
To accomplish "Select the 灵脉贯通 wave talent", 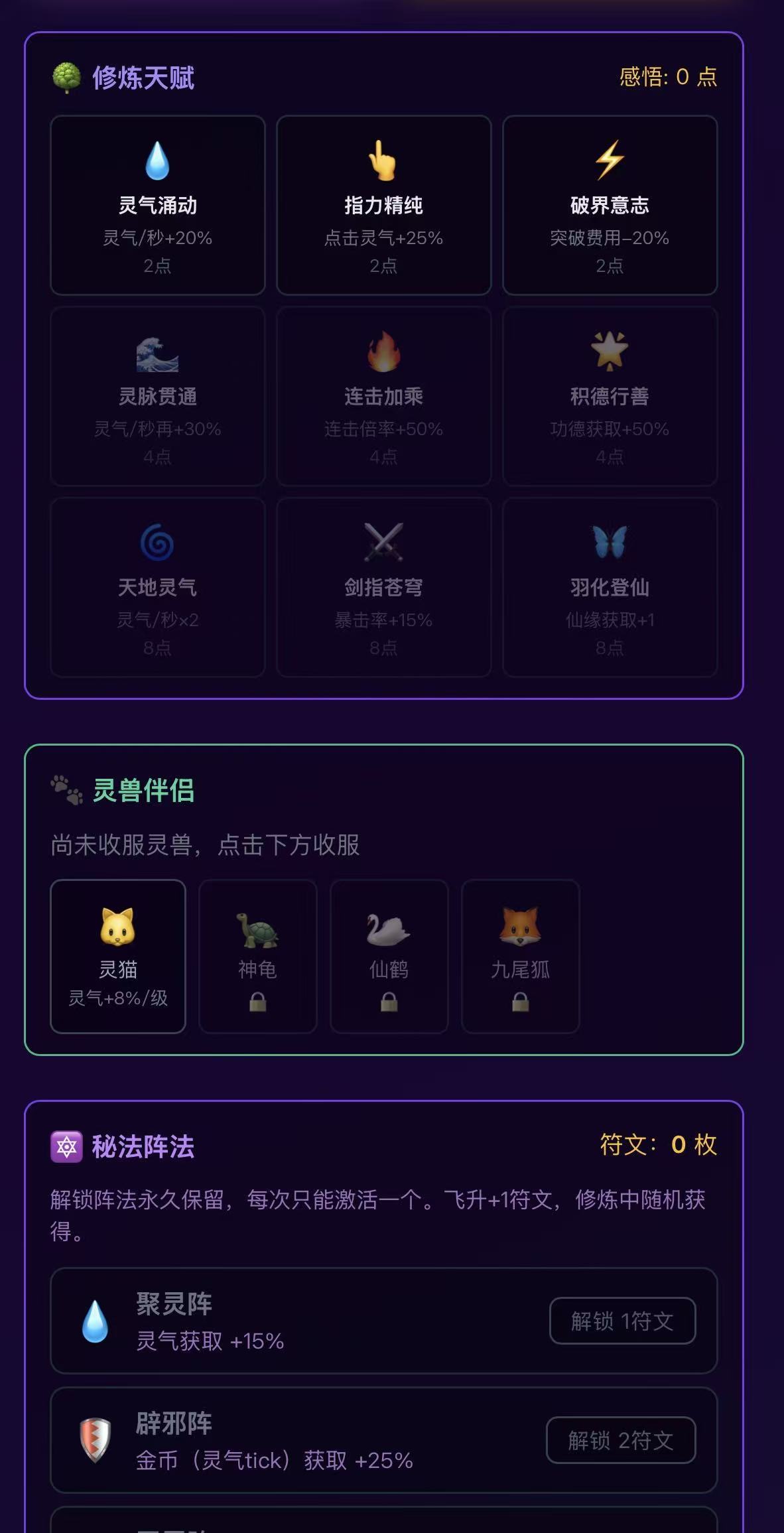I will 157,396.
